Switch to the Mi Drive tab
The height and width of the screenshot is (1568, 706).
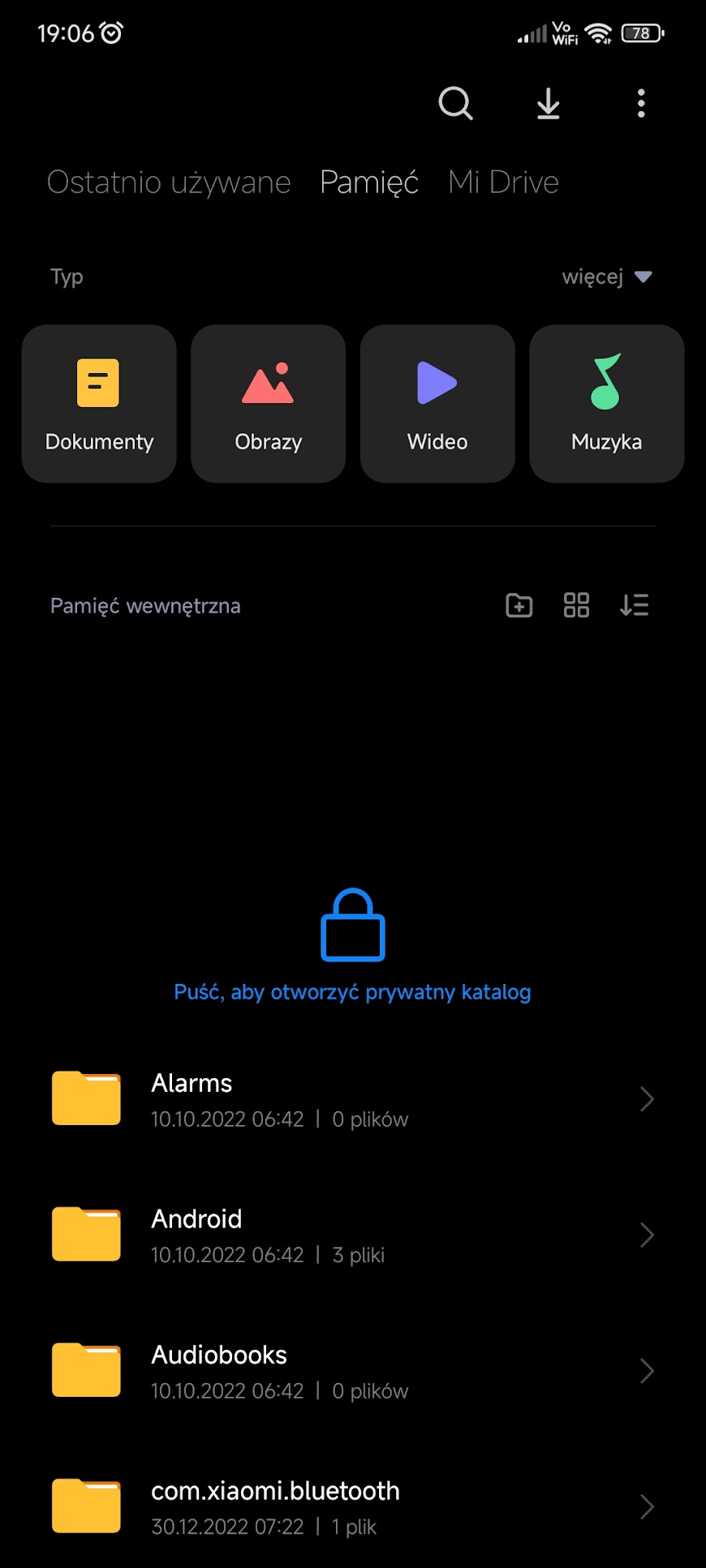coord(503,183)
